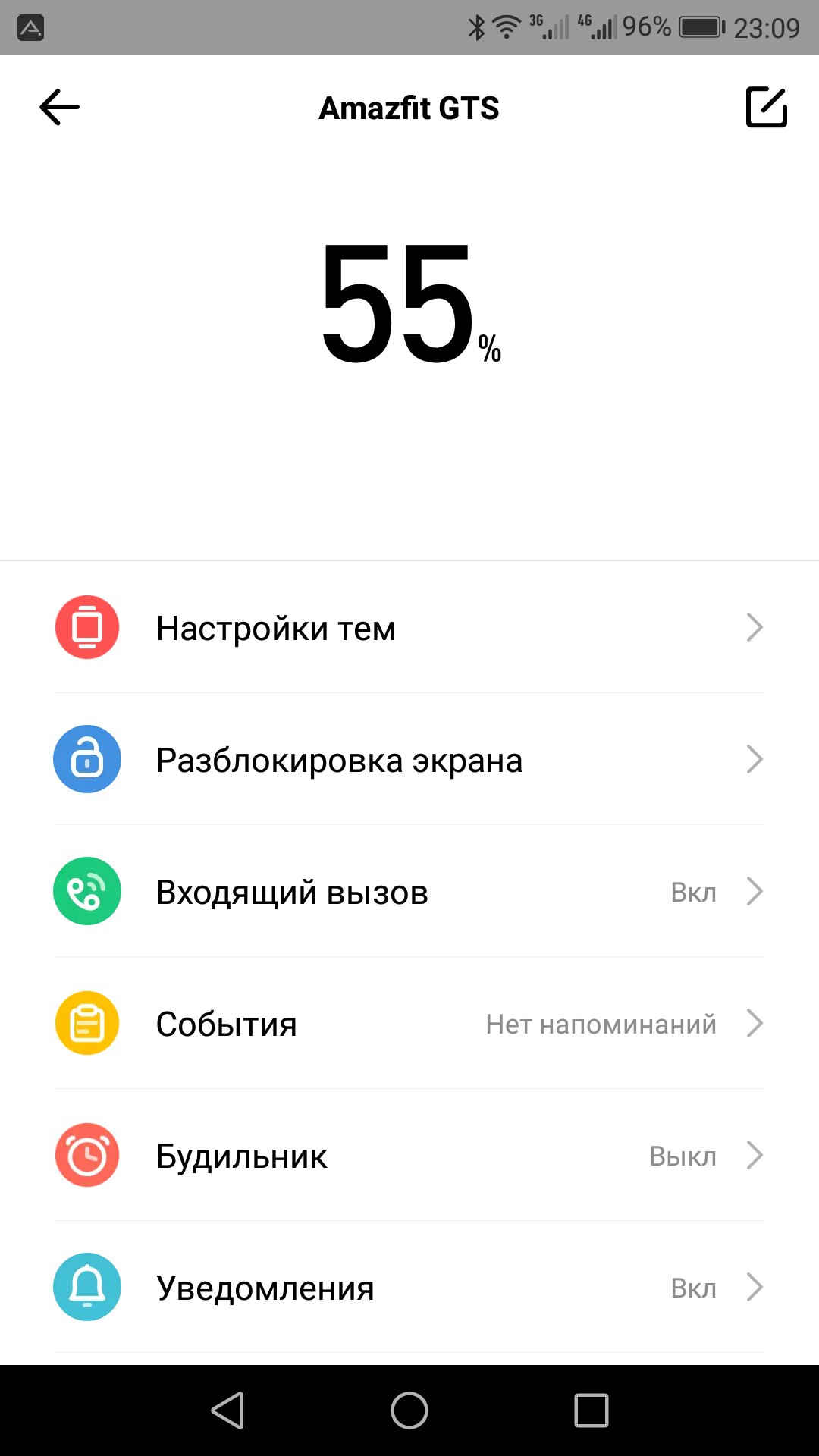Tap the system home button
The image size is (819, 1456).
(x=409, y=1410)
